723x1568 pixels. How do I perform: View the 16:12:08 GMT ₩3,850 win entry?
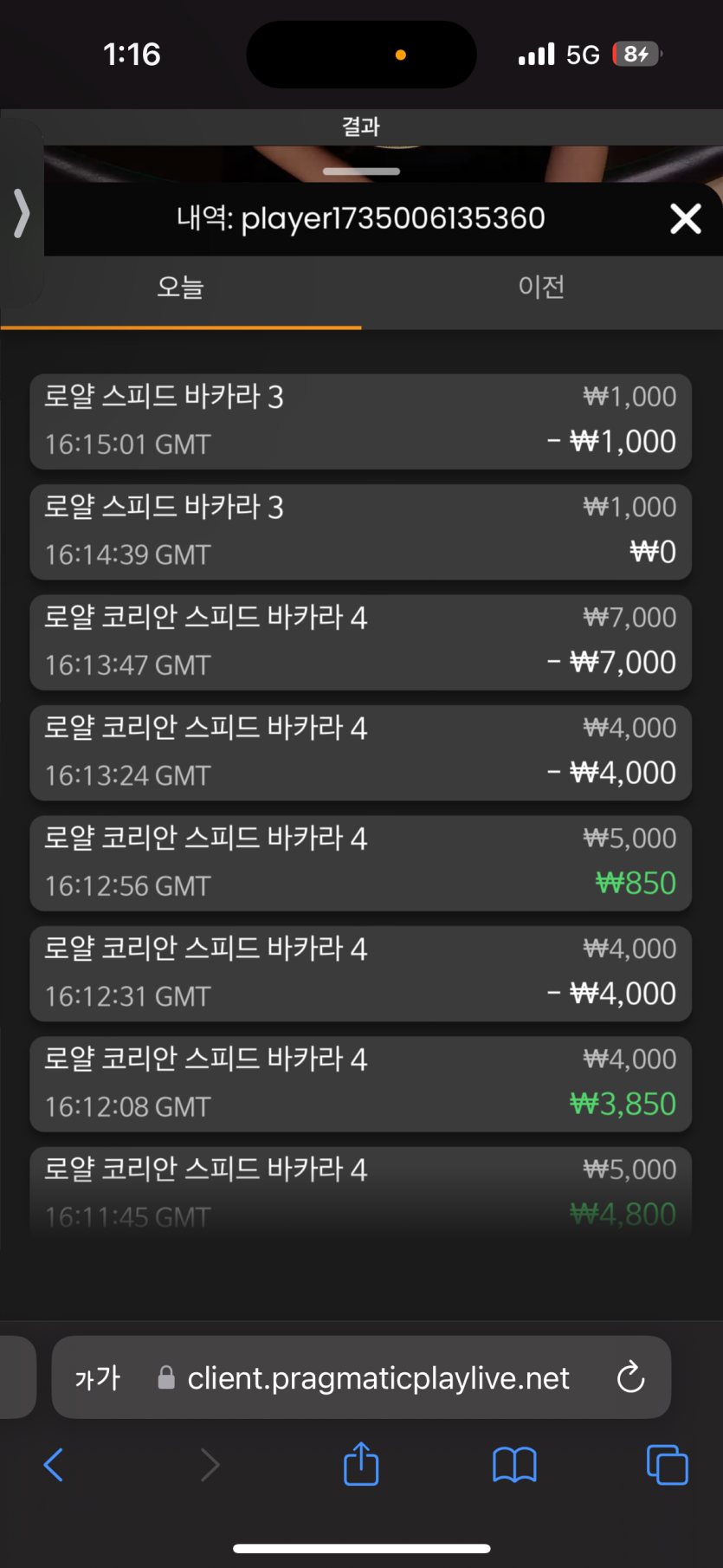[x=360, y=1084]
